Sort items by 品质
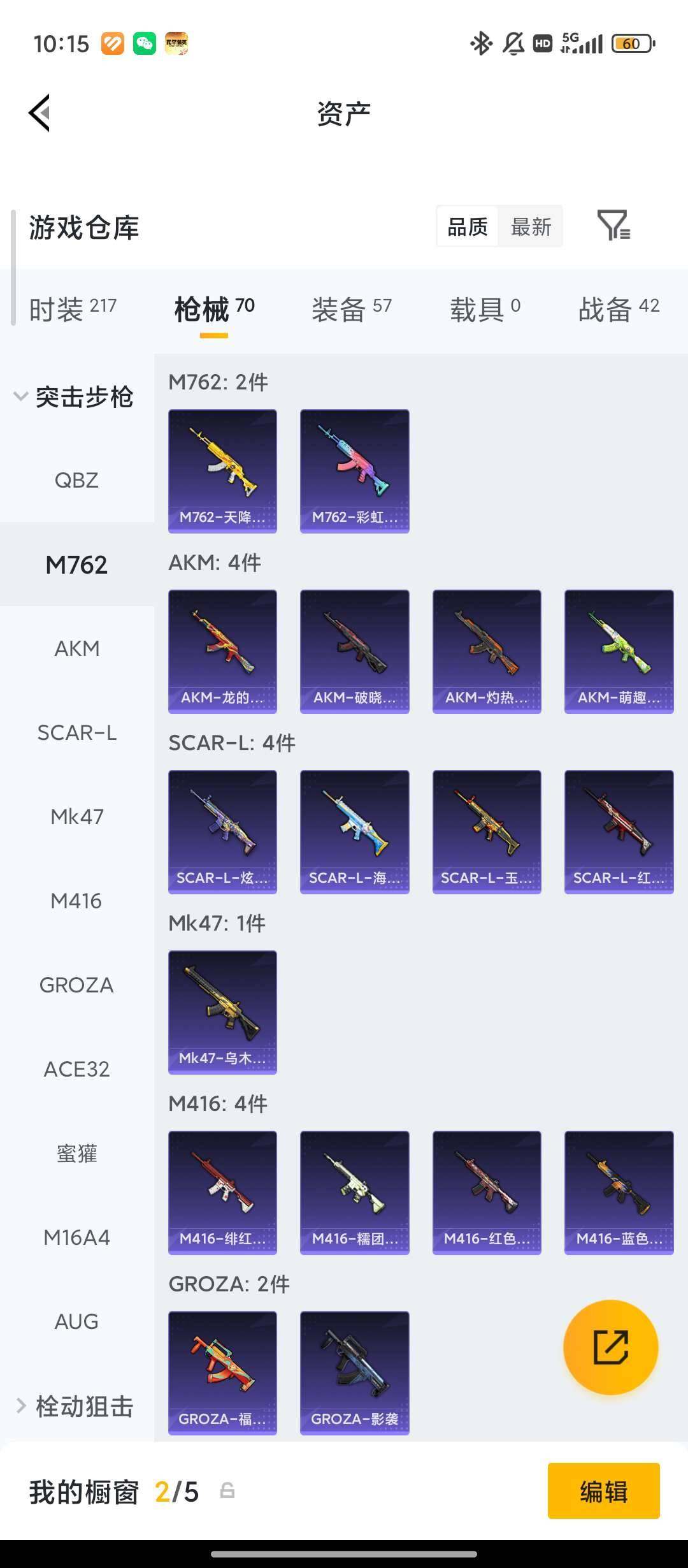Screen dimensions: 688x1568 (468, 226)
